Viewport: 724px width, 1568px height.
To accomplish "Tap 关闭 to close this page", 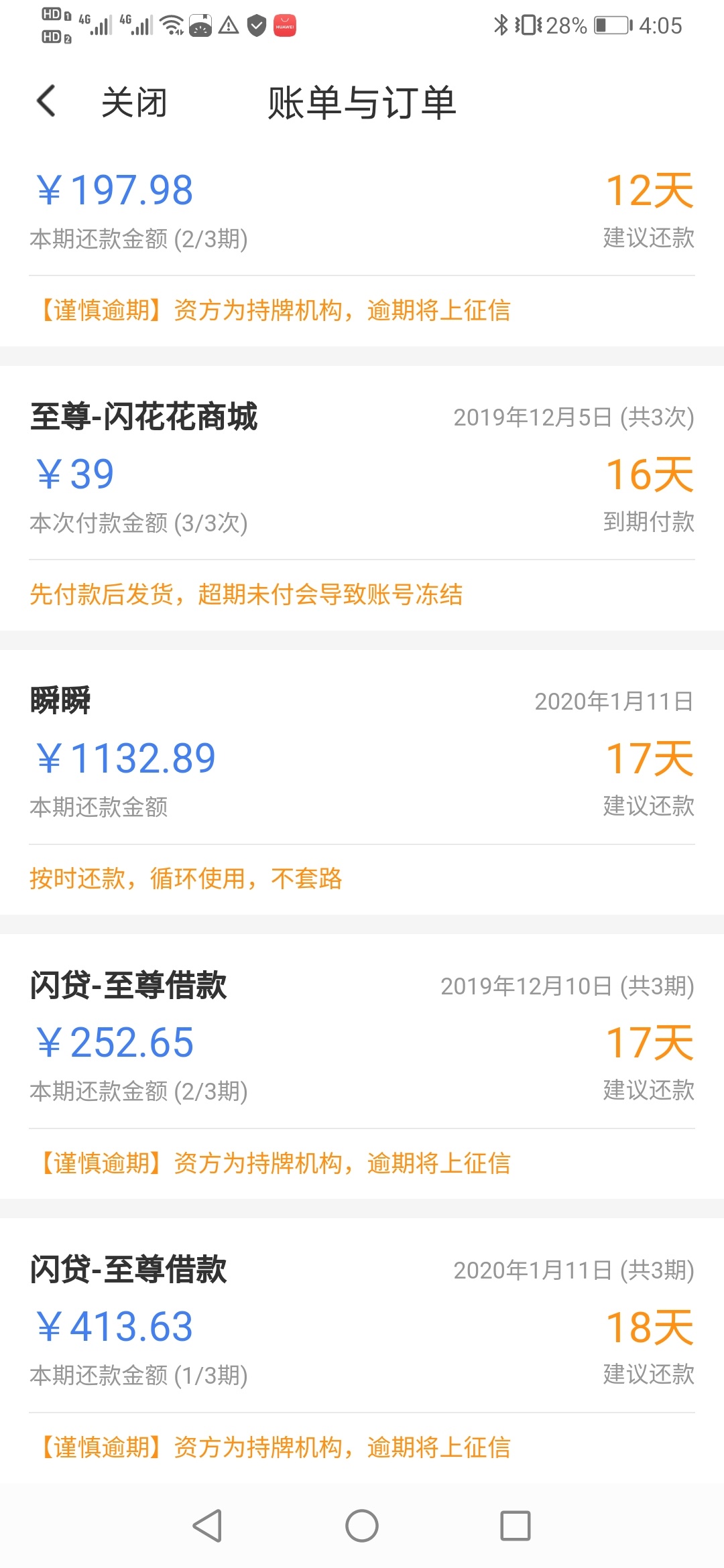I will 134,103.
